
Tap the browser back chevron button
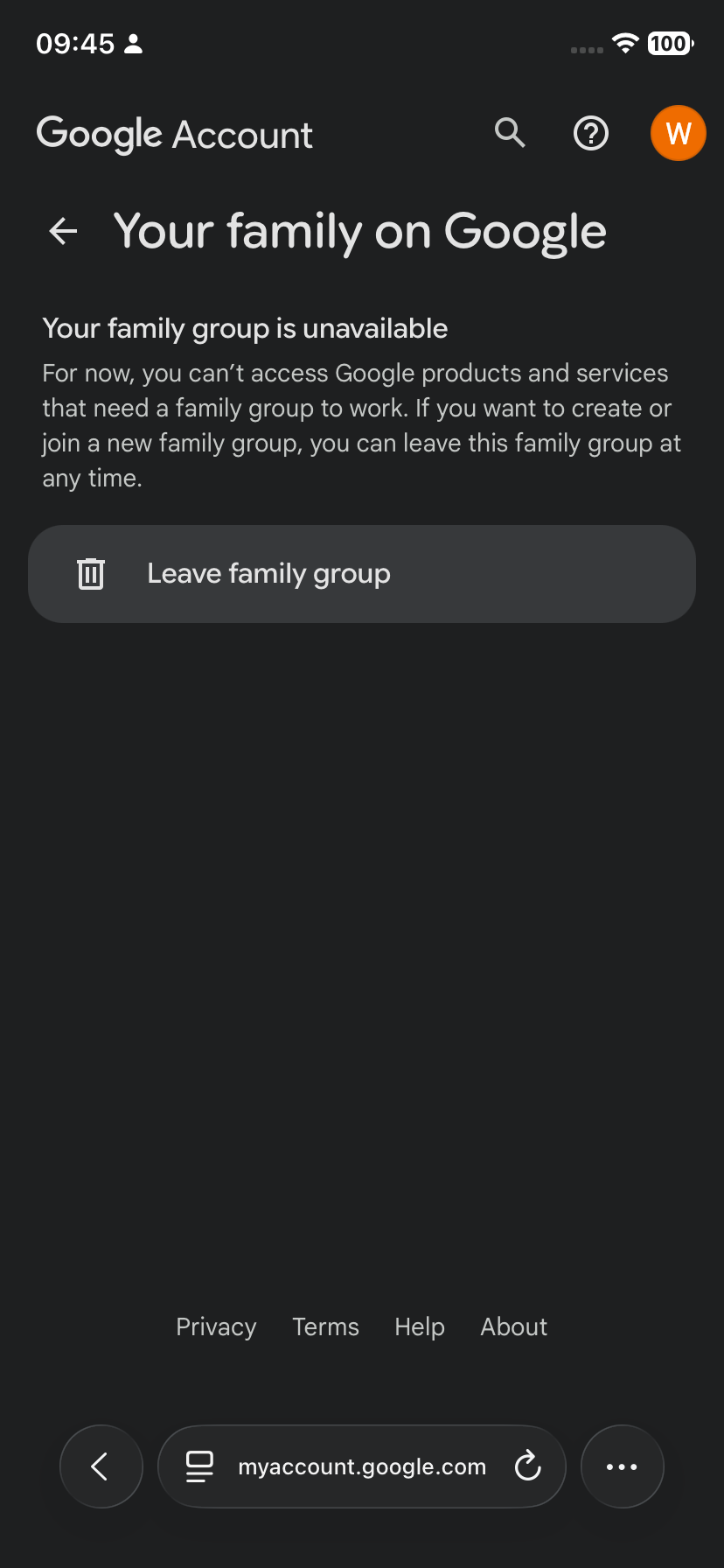101,1466
